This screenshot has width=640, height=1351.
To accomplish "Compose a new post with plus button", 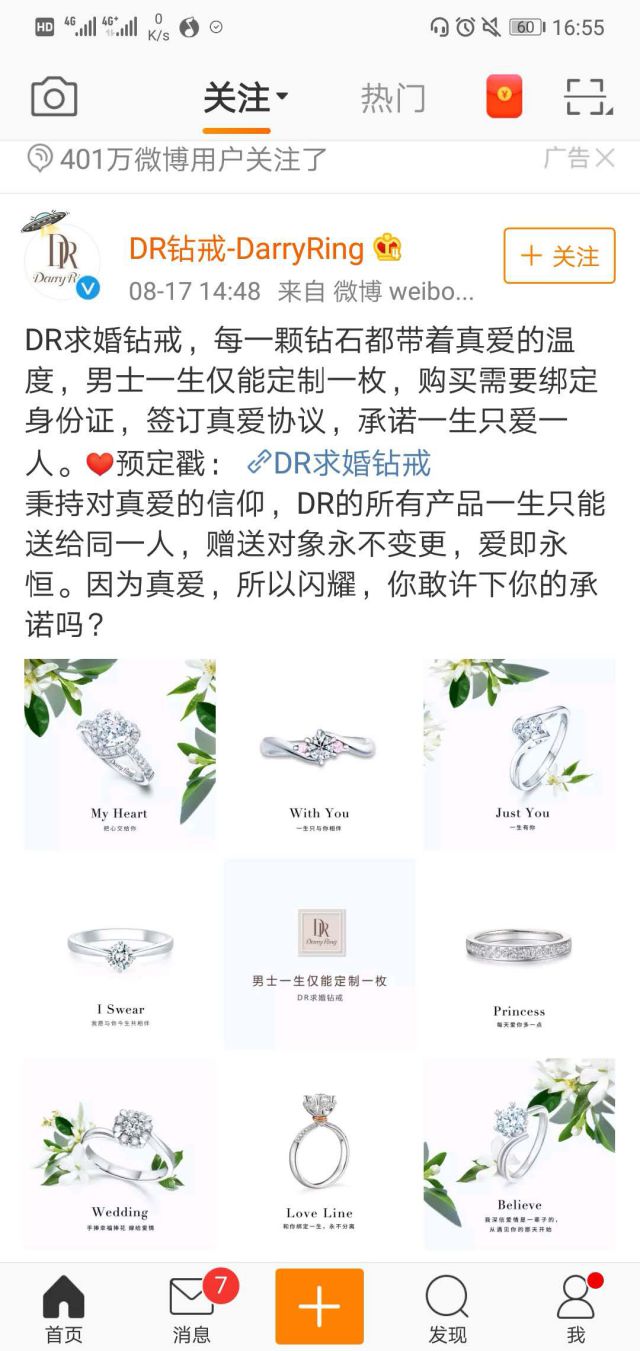I will point(319,1306).
